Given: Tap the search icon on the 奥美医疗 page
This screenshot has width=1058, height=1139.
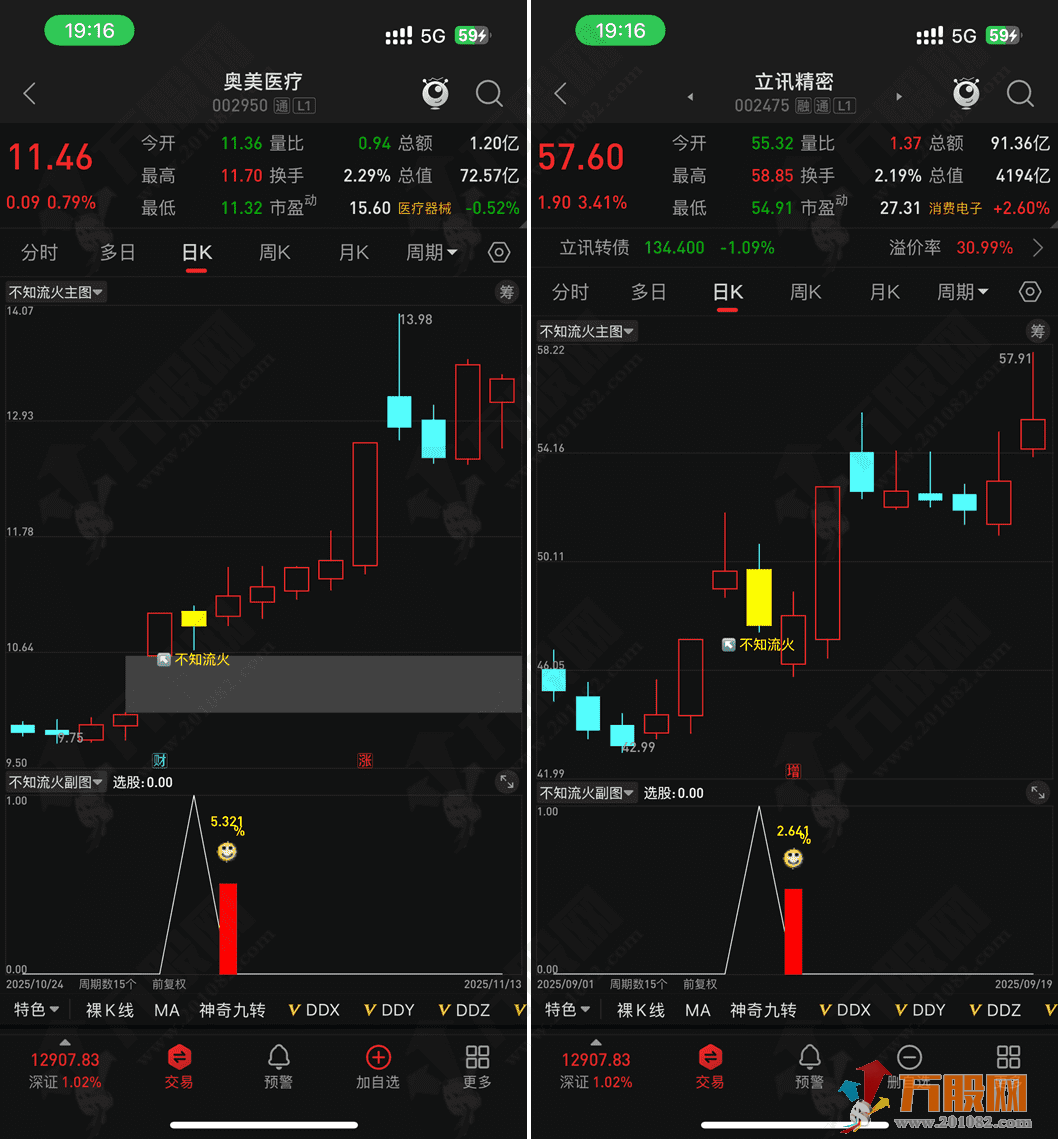Looking at the screenshot, I should 489,93.
